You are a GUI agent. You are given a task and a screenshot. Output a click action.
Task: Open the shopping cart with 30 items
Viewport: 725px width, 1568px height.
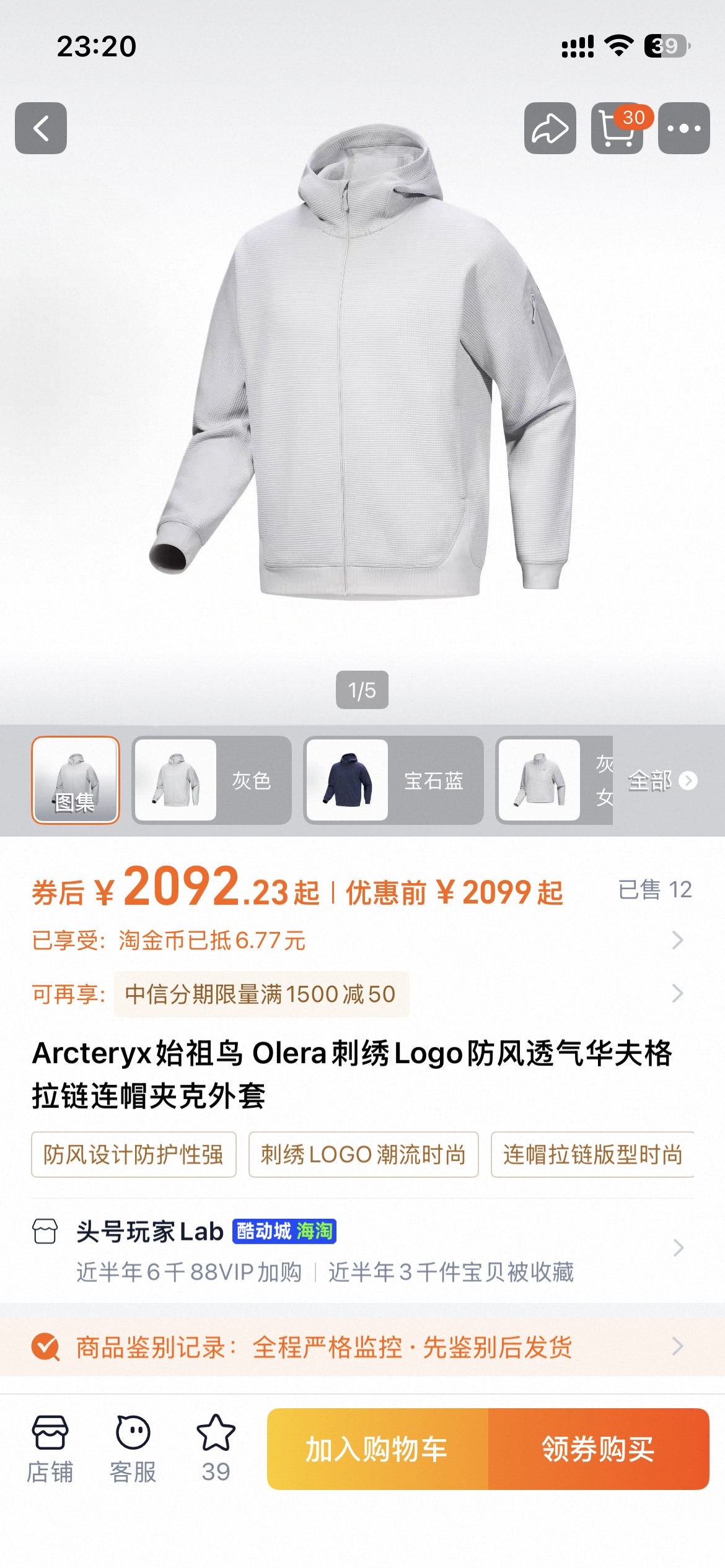(617, 128)
